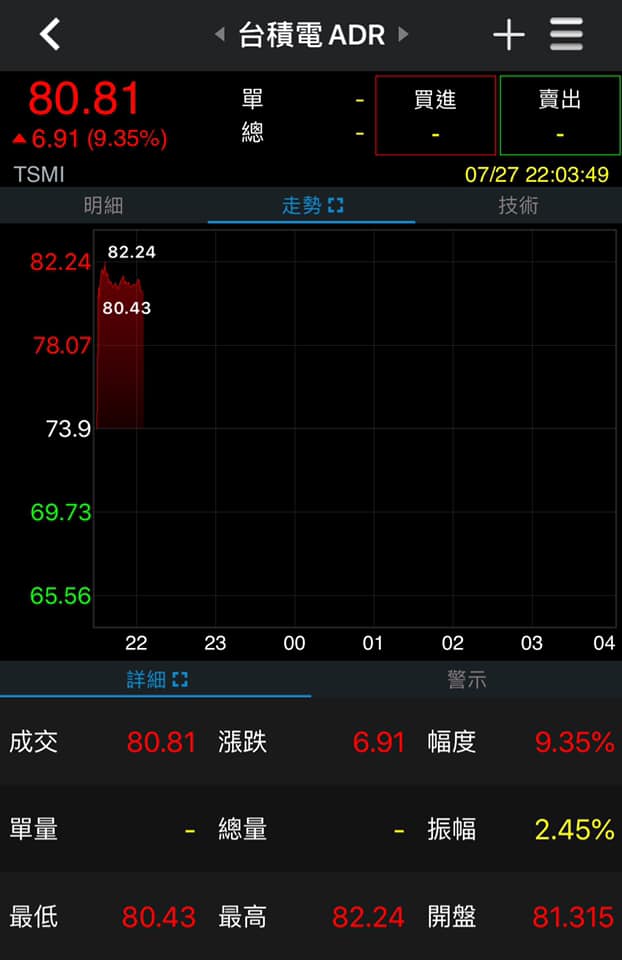Image resolution: width=622 pixels, height=960 pixels.
Task: Go back using the top-left arrow
Action: tap(50, 34)
